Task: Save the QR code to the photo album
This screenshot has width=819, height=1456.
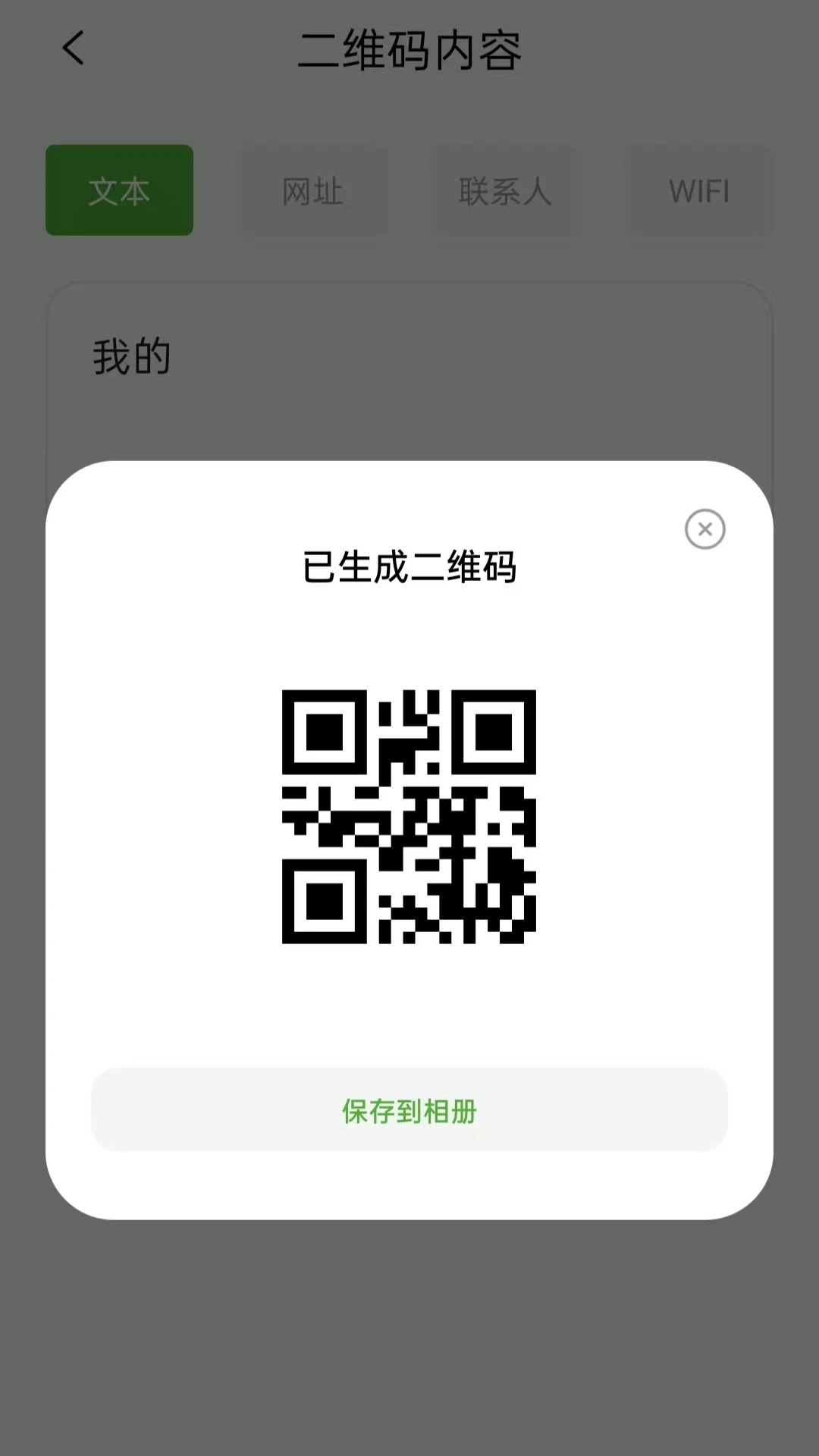Action: point(409,1110)
